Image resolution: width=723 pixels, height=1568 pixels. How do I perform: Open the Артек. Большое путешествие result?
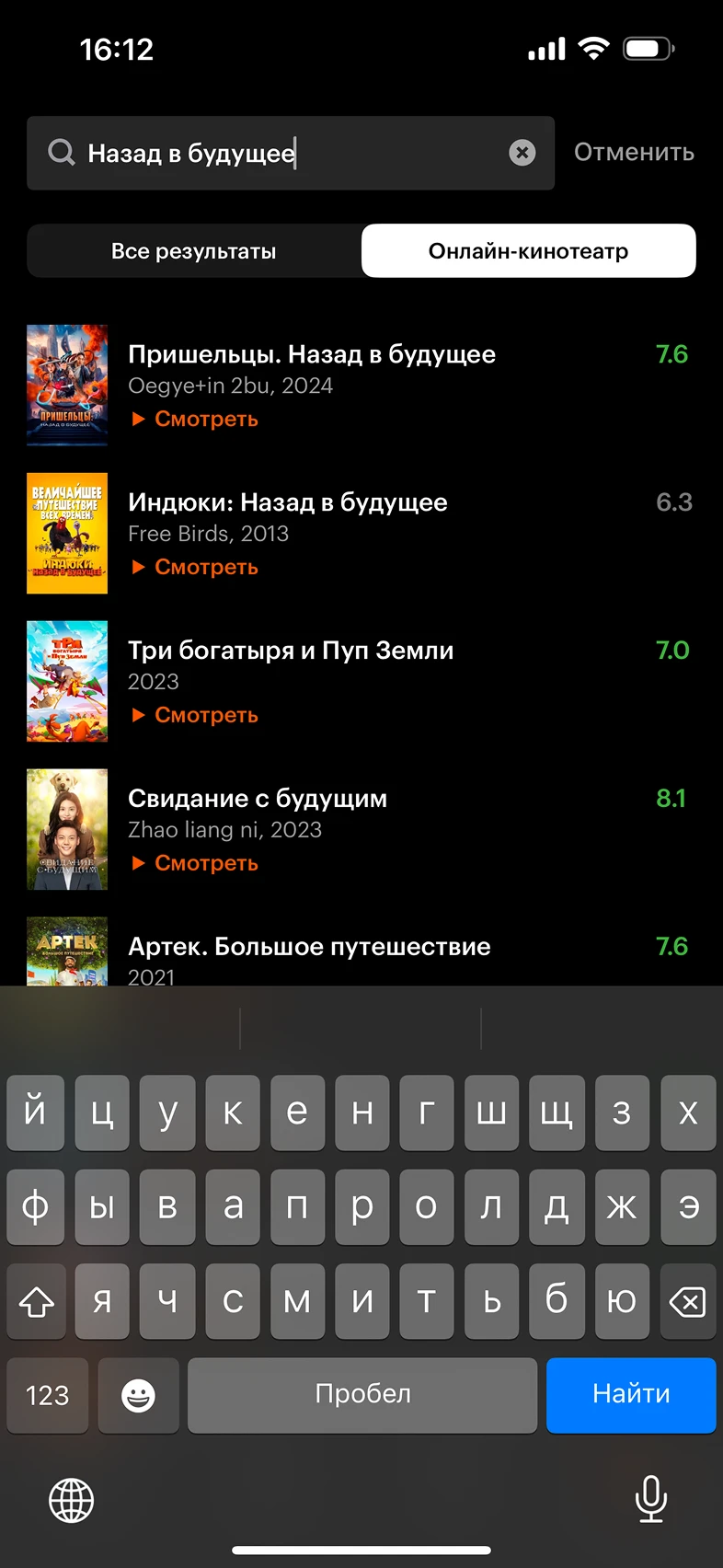point(309,948)
